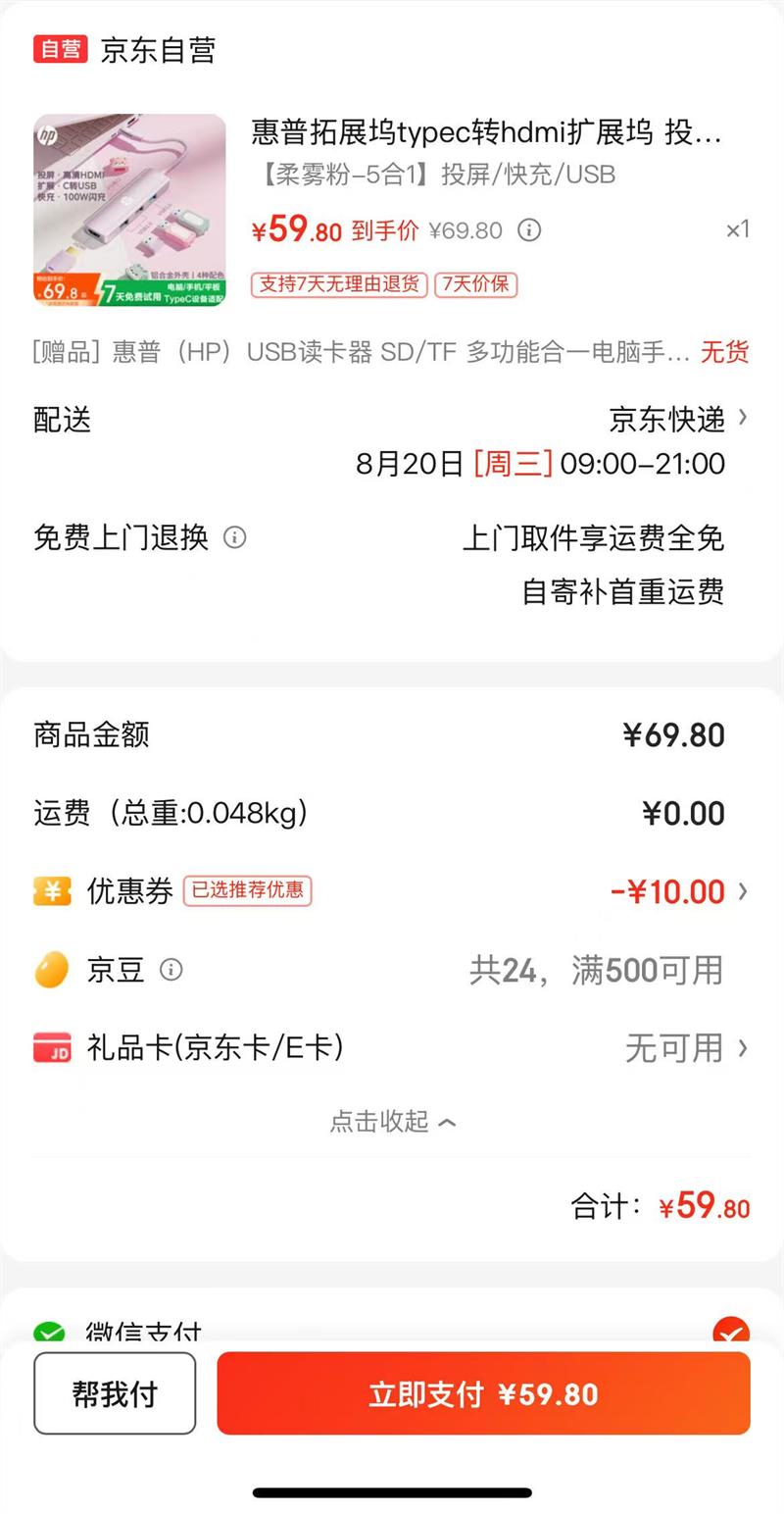View 京豆 usage info icon
784x1514 pixels.
pyautogui.click(x=171, y=970)
